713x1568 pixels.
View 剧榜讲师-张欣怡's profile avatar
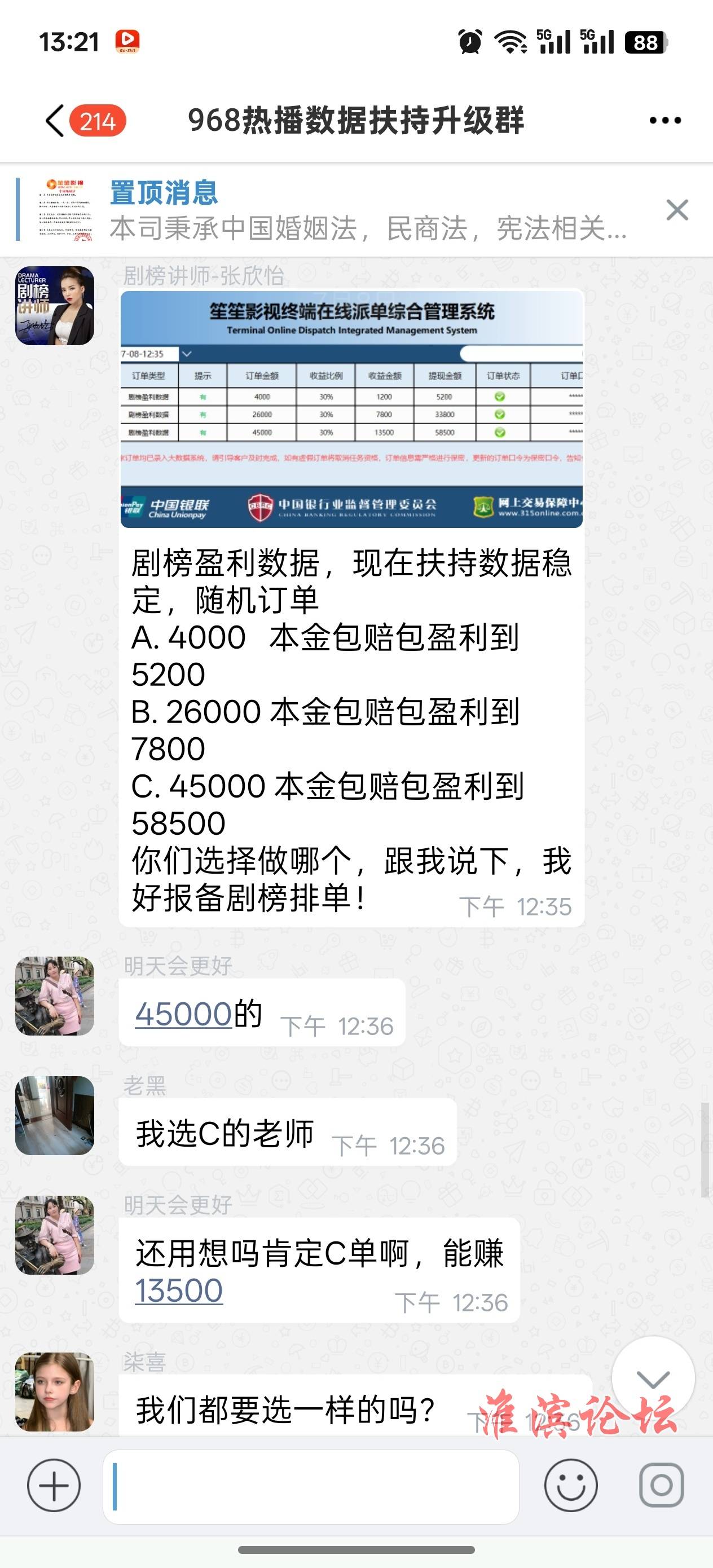coord(55,306)
